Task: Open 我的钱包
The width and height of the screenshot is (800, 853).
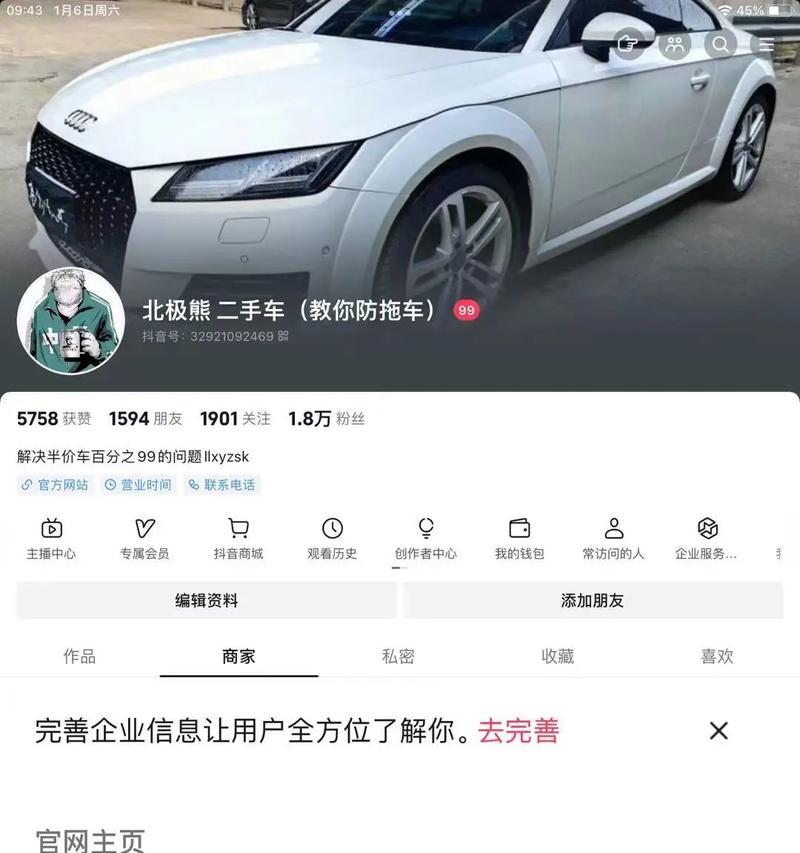Action: 519,539
